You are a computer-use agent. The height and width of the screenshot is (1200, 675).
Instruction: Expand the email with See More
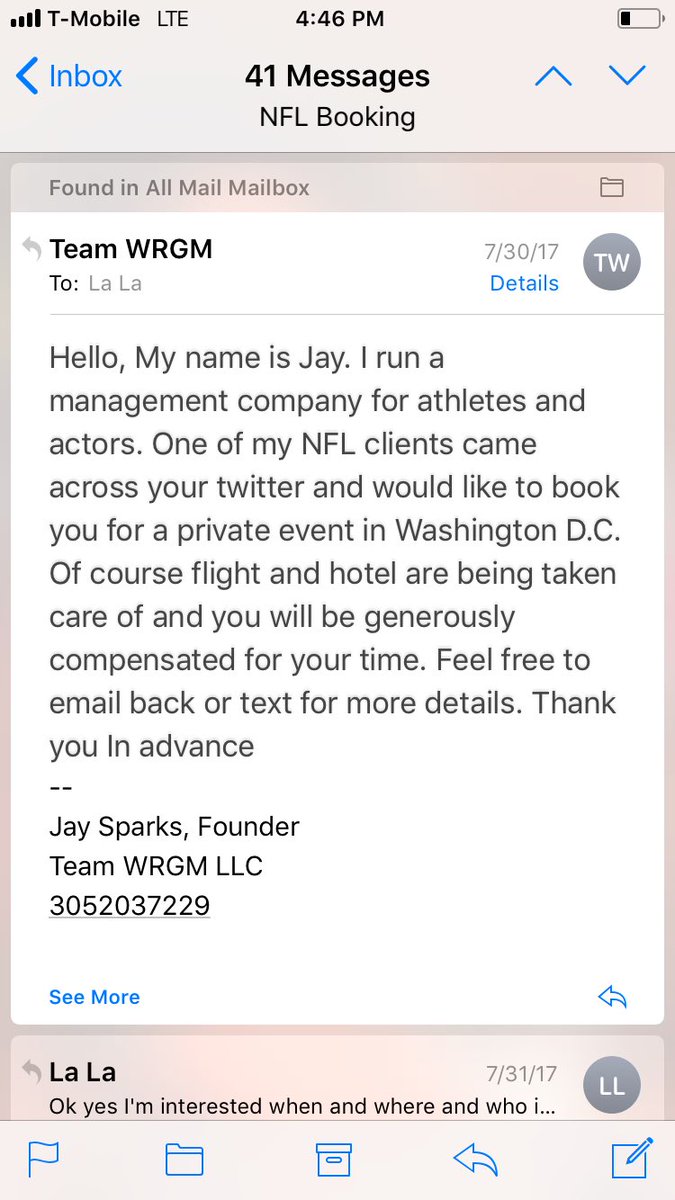[94, 997]
